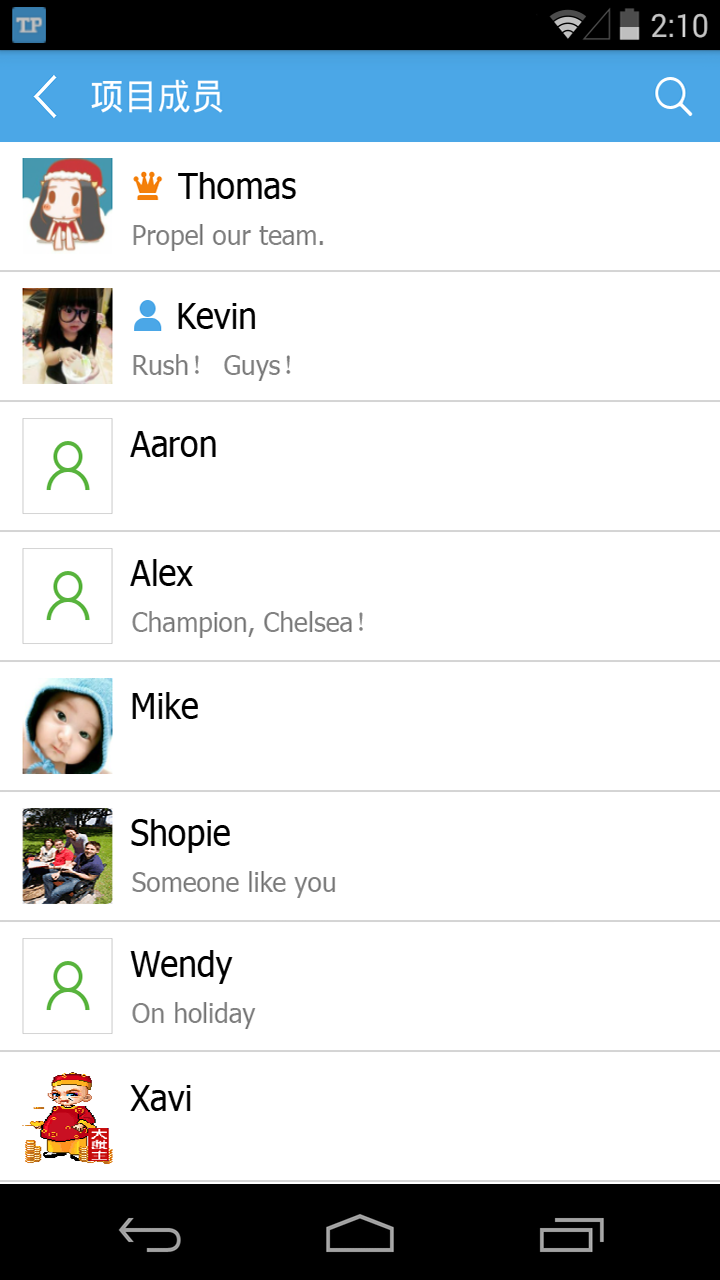Open the recent apps view
The image size is (720, 1280).
pyautogui.click(x=572, y=1233)
